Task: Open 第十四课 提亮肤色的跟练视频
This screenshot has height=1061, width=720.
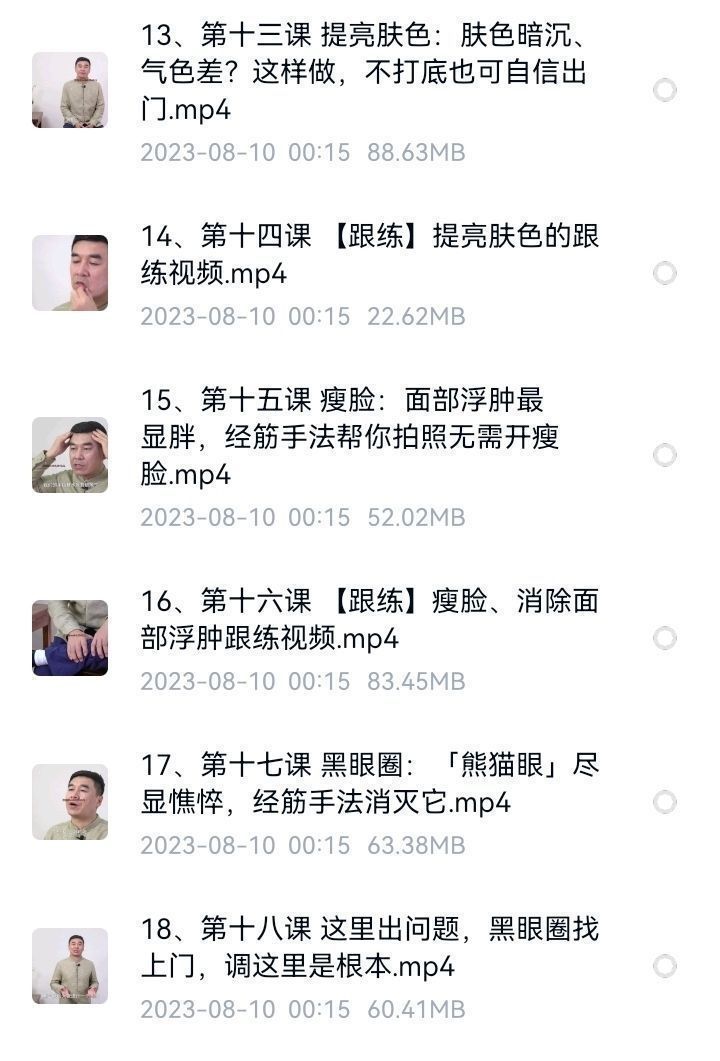Action: click(369, 255)
